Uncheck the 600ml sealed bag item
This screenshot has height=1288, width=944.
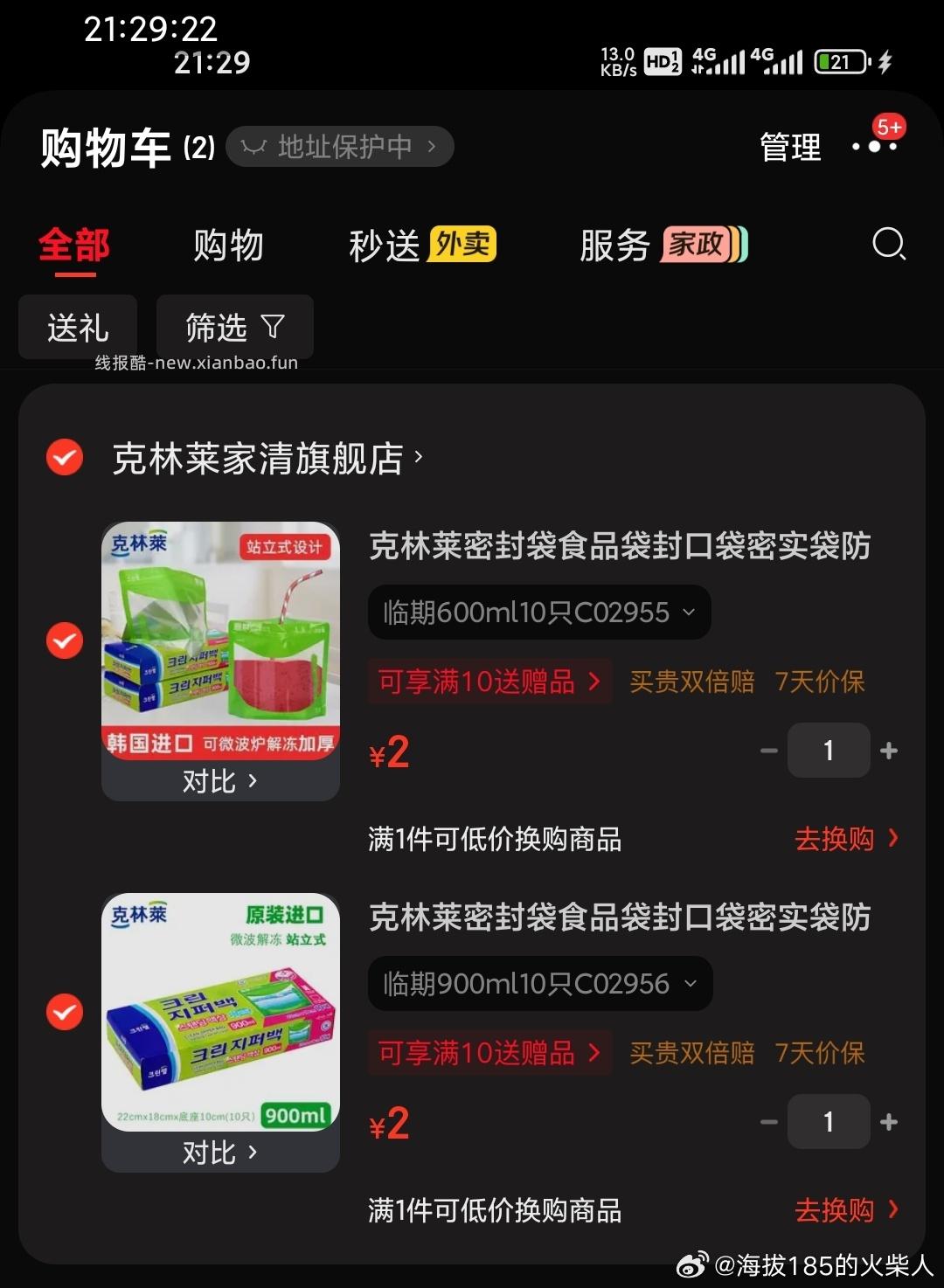[x=63, y=639]
